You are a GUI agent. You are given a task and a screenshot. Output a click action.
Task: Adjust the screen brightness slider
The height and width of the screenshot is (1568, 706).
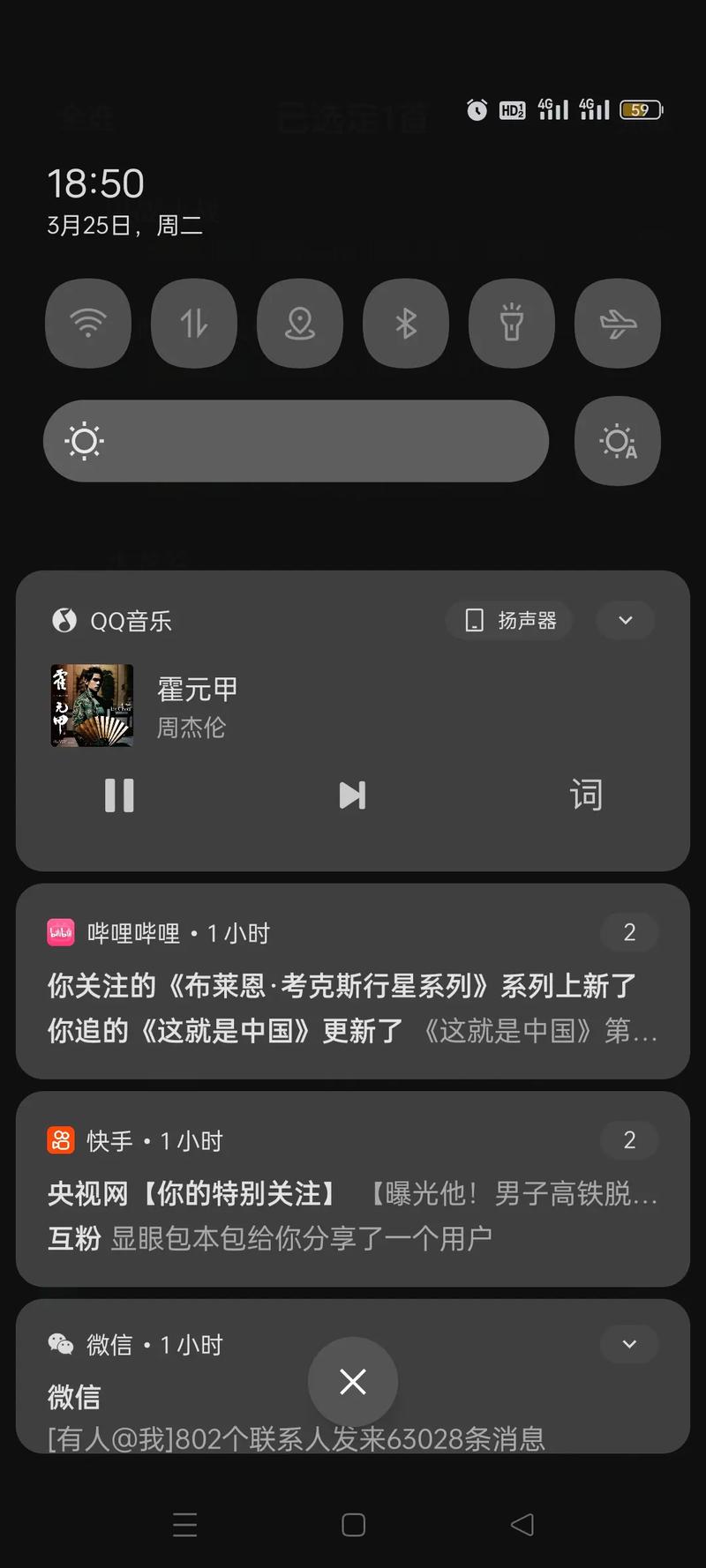point(296,441)
